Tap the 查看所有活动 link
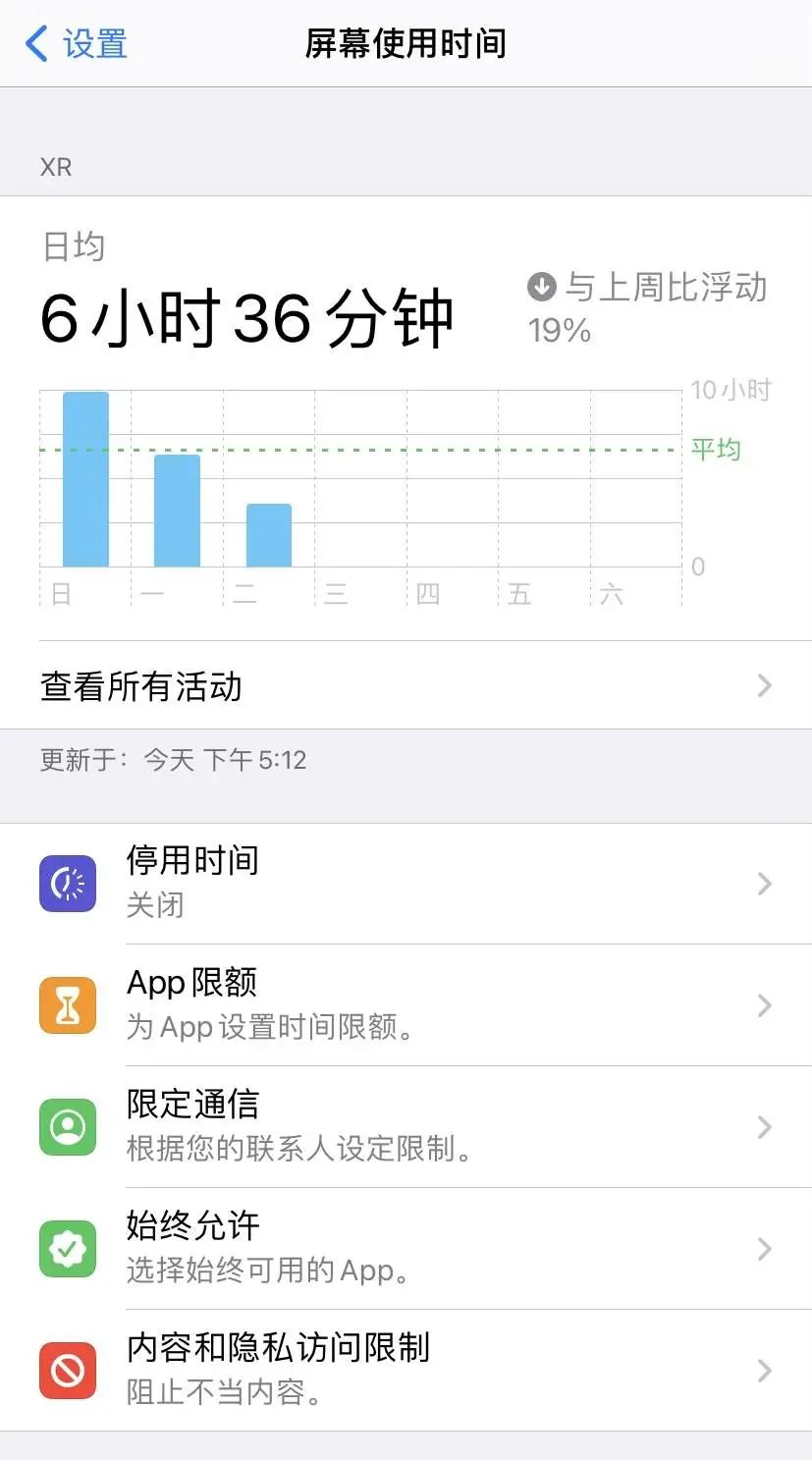This screenshot has height=1460, width=812. coord(142,686)
